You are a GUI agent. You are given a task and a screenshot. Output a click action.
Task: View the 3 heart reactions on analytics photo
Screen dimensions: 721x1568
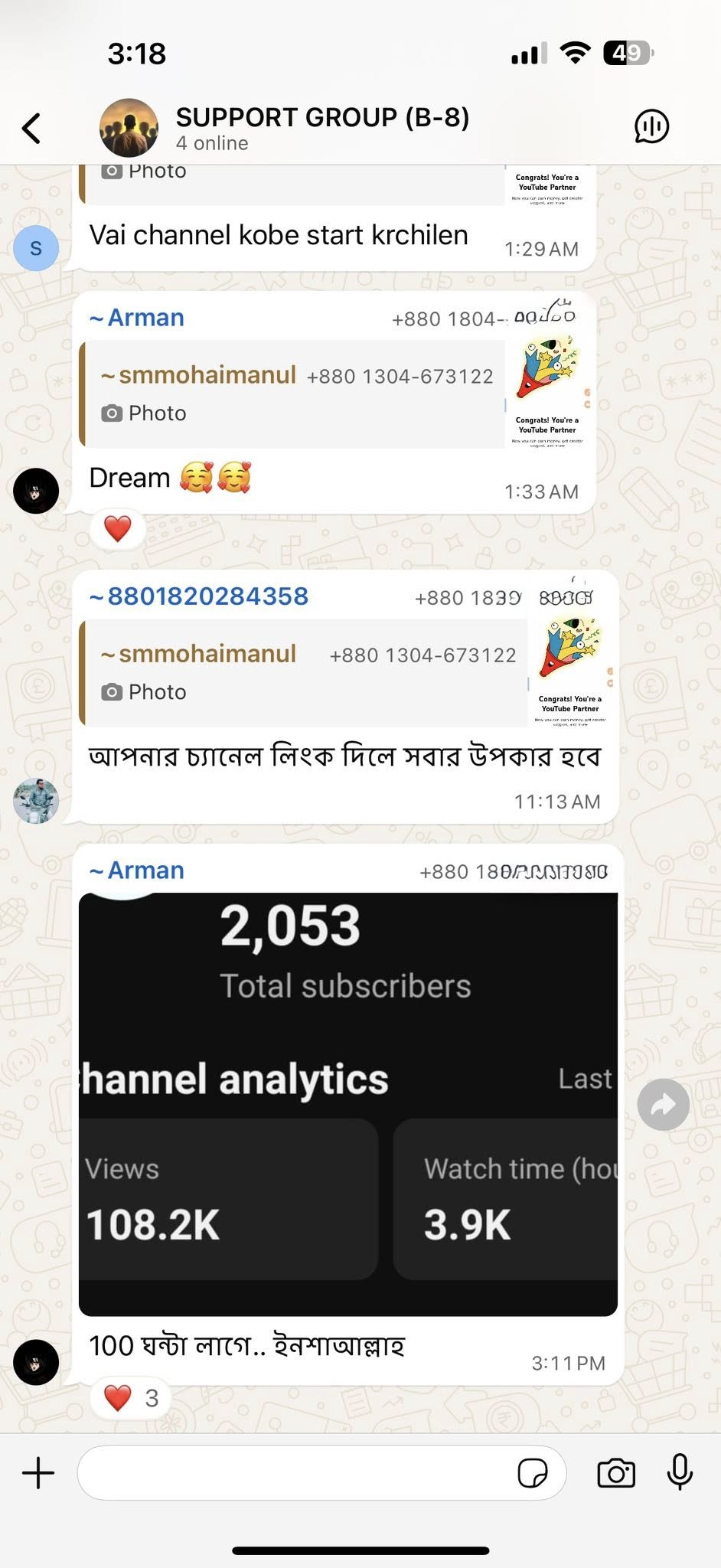pyautogui.click(x=130, y=1397)
